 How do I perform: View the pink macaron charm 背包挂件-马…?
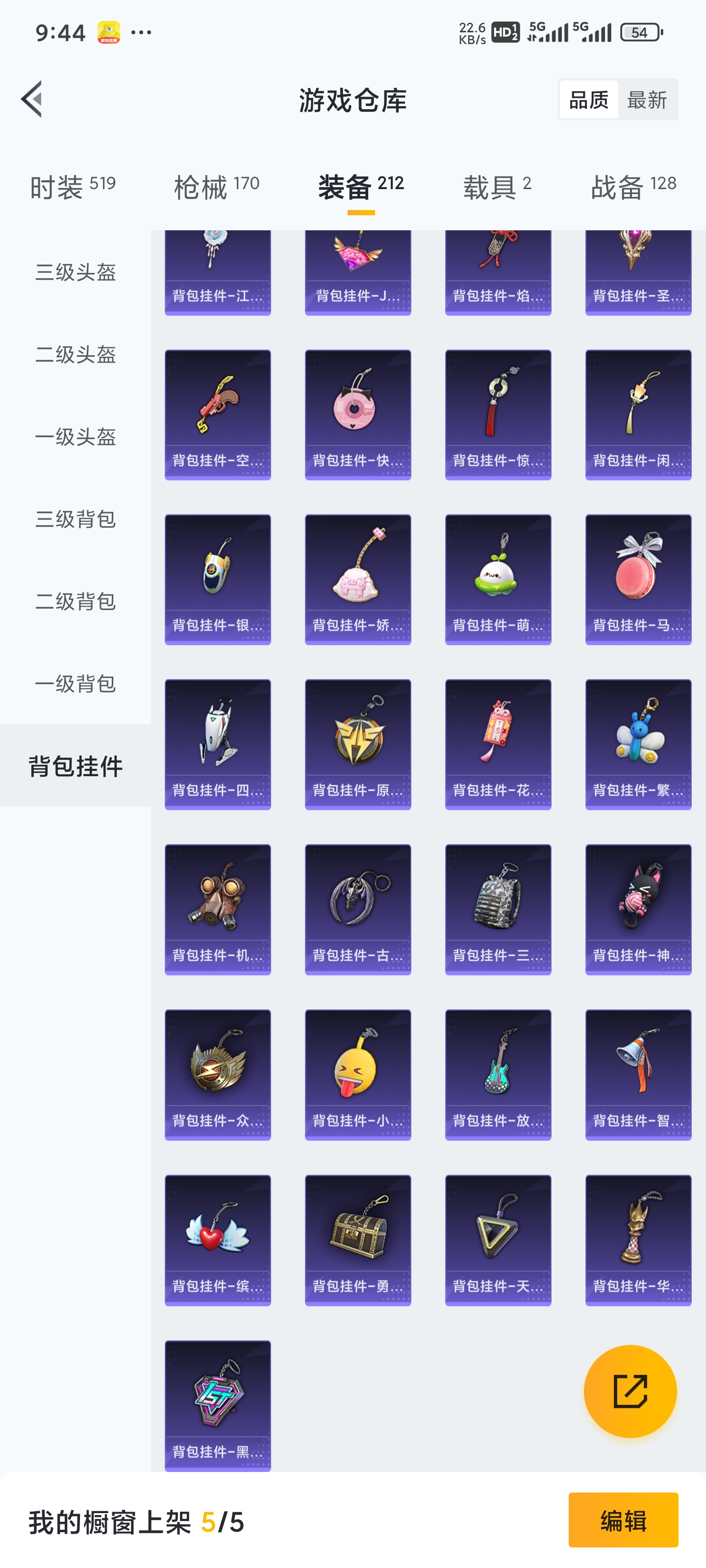point(638,579)
